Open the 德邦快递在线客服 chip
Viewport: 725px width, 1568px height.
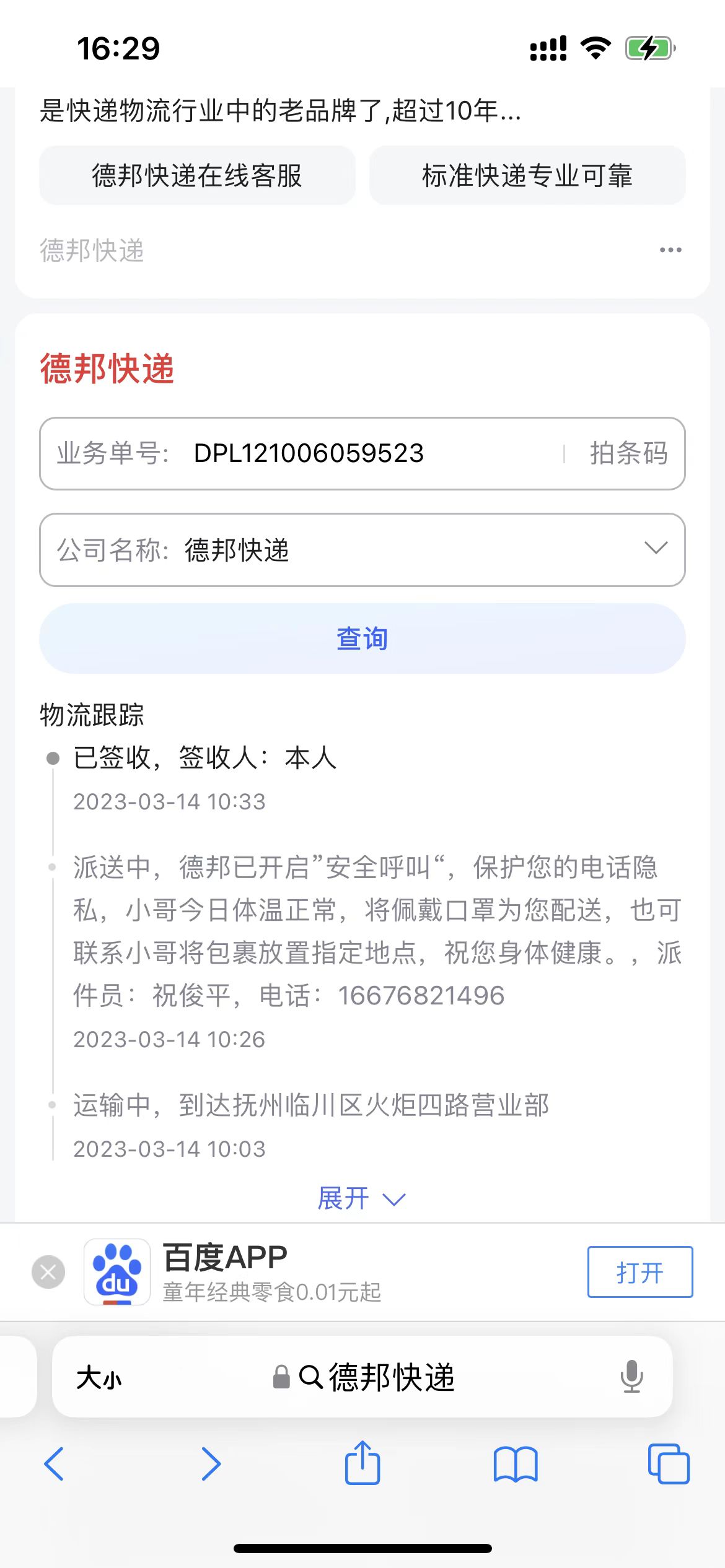pyautogui.click(x=197, y=175)
